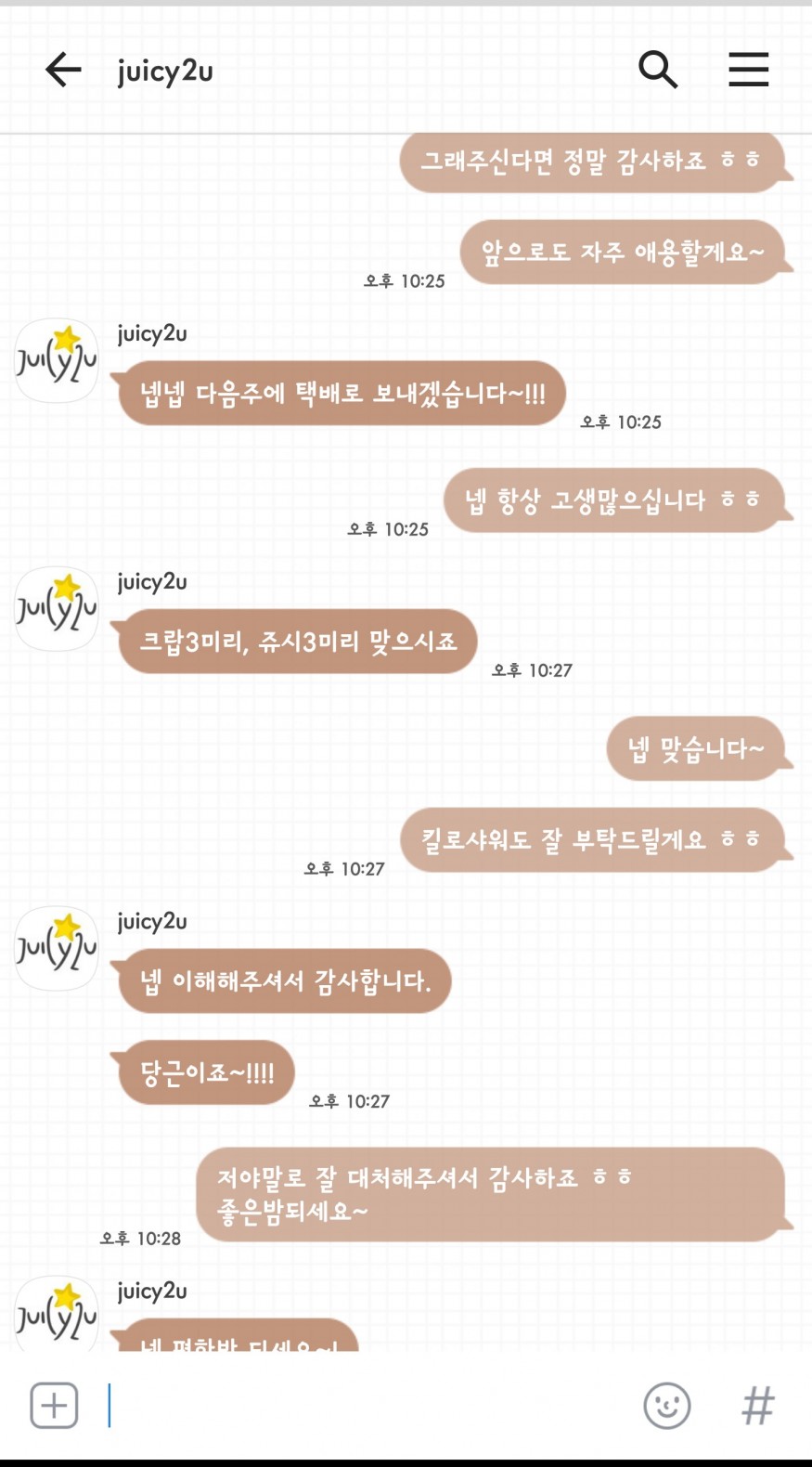View juicy2u profile above the 택배로 보내겠습니다 message
Screen dimensions: 812x1467
click(x=57, y=361)
